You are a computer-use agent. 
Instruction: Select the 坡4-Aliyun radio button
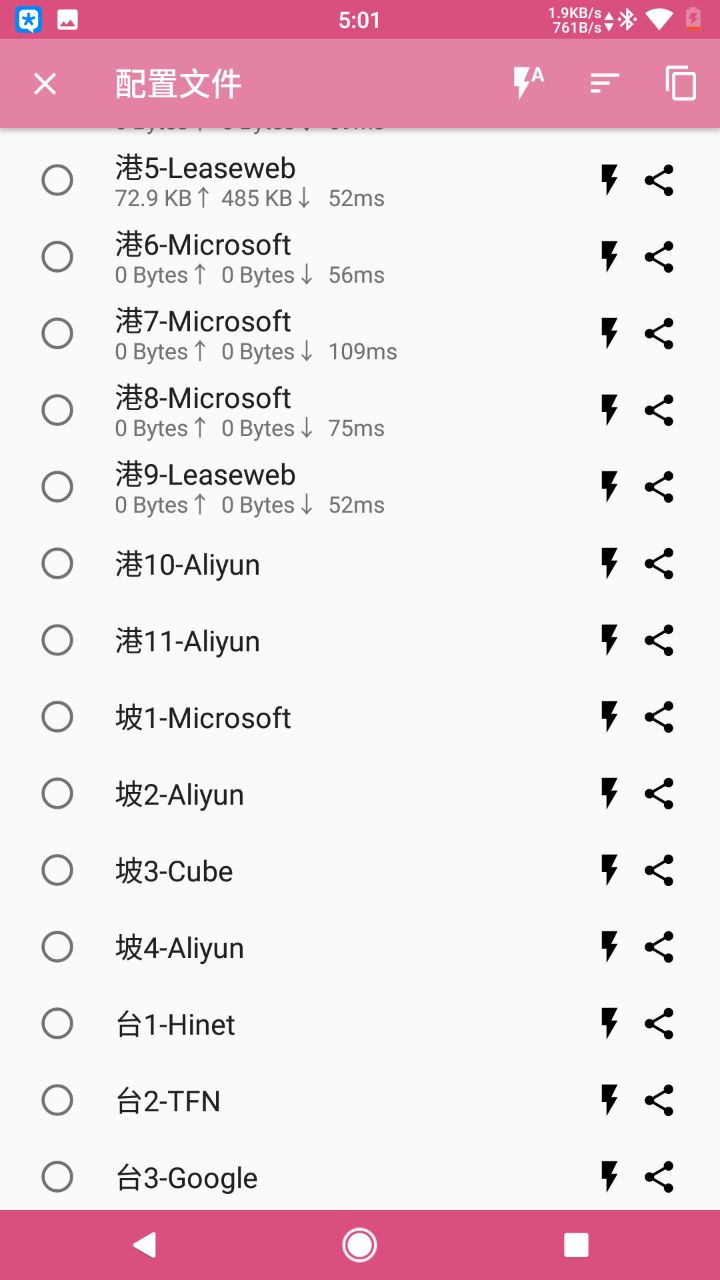(57, 947)
